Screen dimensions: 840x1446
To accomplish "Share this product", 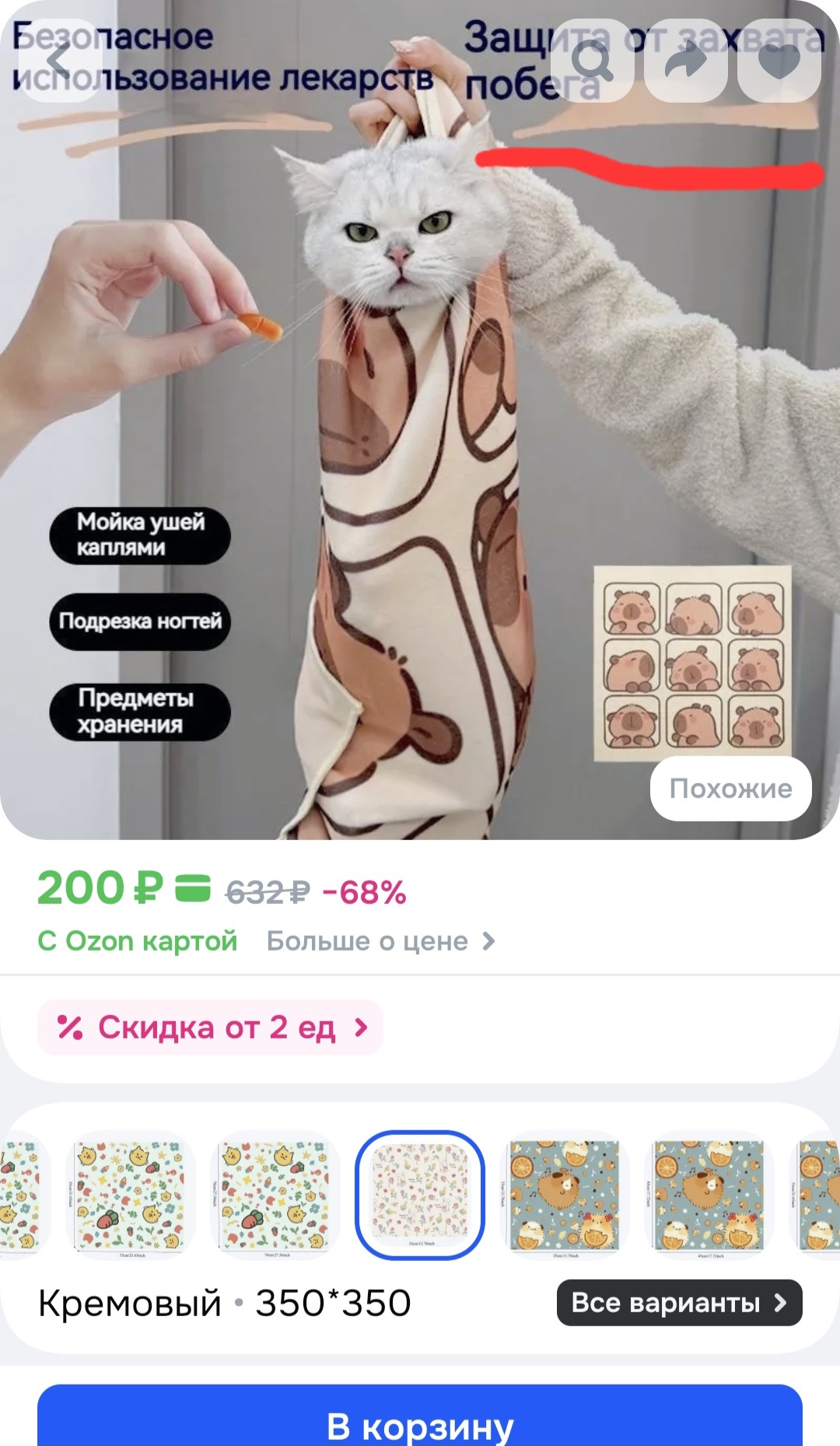I will click(686, 61).
